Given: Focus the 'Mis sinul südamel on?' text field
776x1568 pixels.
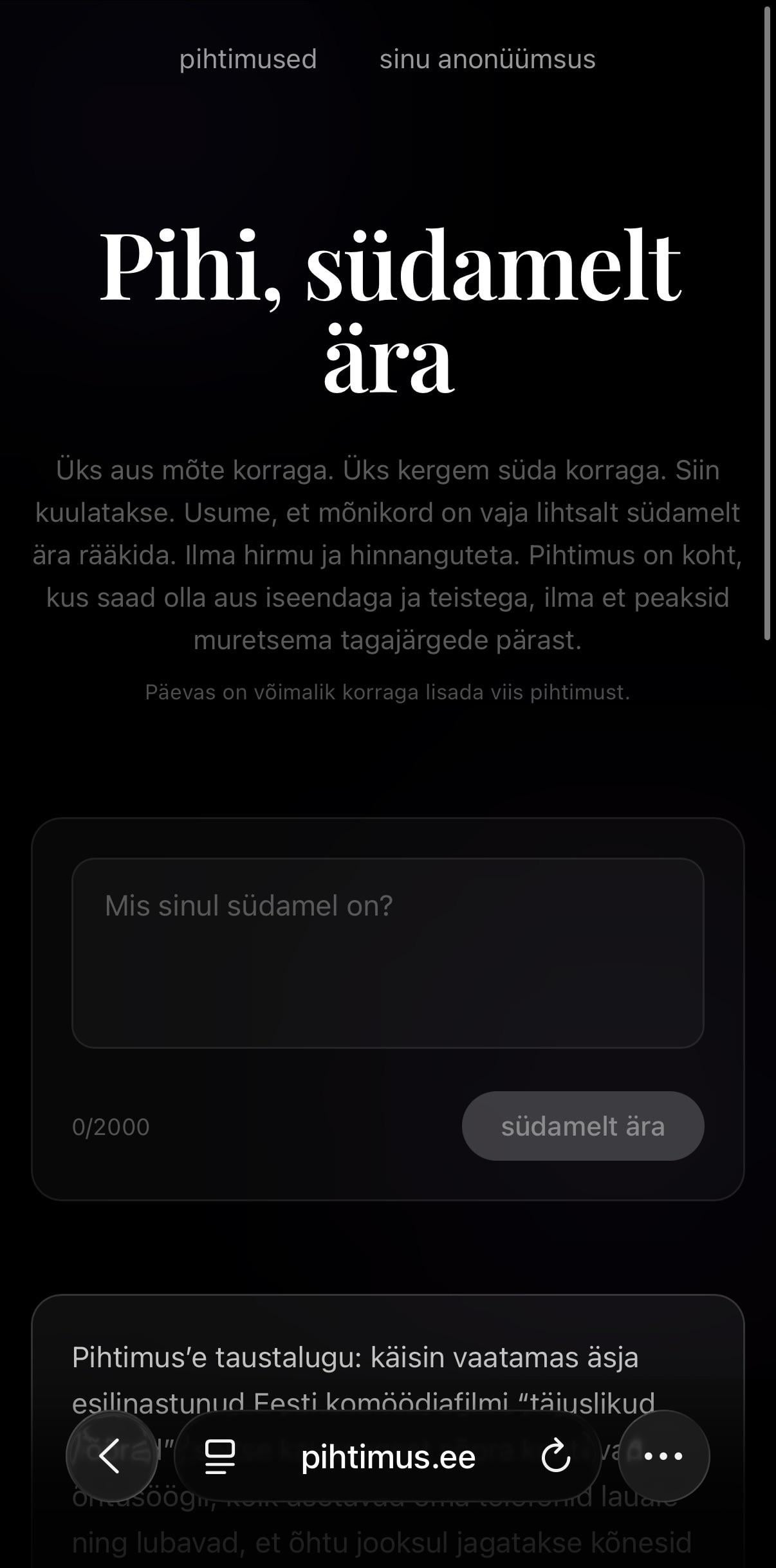Looking at the screenshot, I should (x=387, y=953).
